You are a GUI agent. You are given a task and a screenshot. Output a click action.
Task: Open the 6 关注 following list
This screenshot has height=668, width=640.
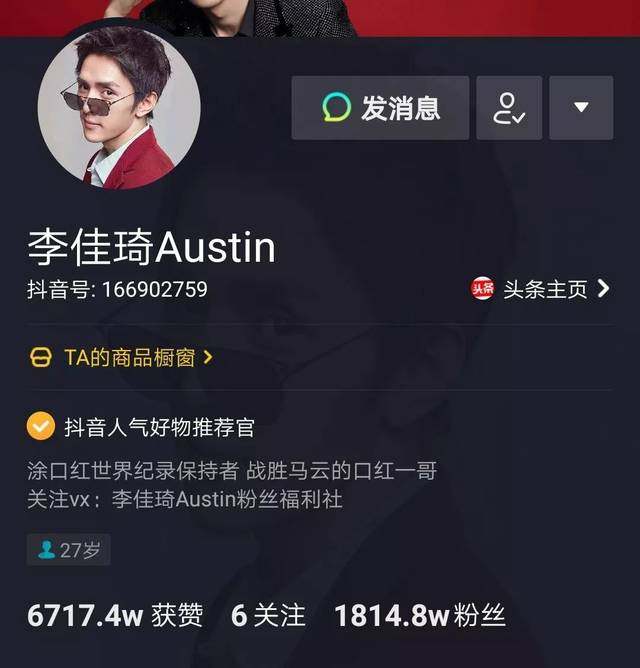(268, 616)
